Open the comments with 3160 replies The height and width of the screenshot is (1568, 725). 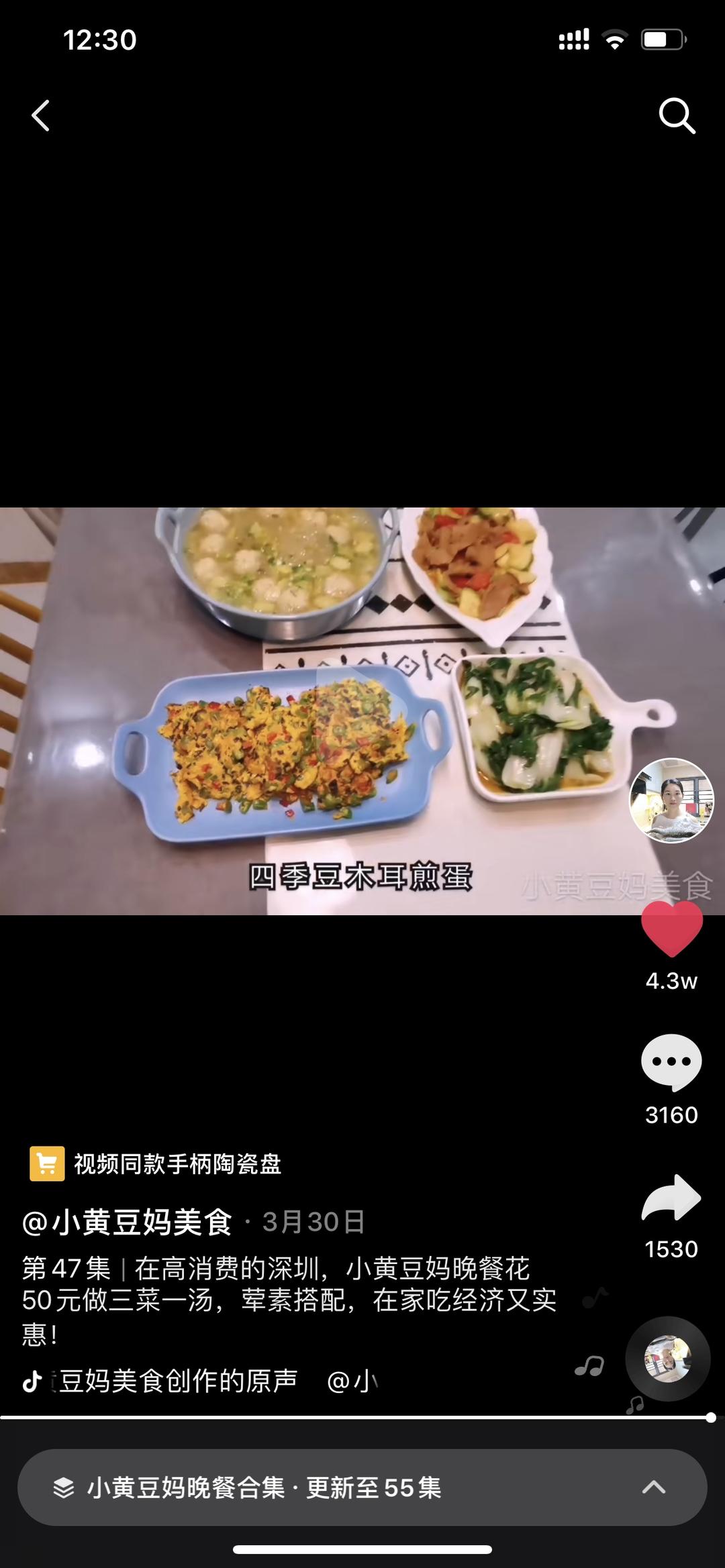coord(671,1062)
